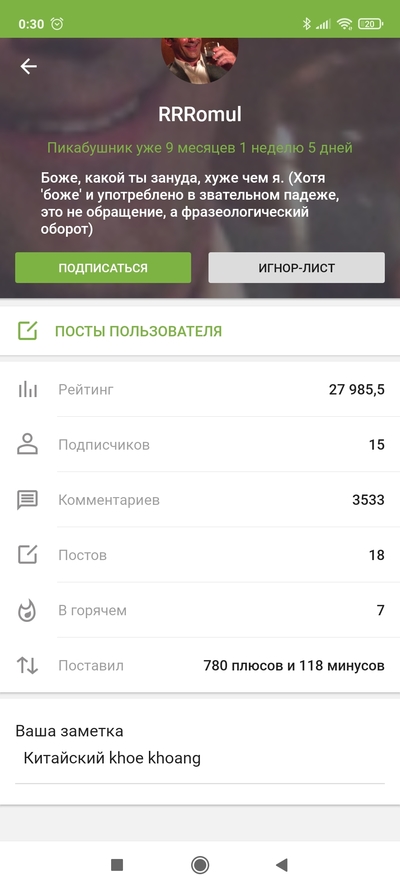Open ПОСТЫ ПОЛЬЗОВАТЕЛЯ
The image size is (400, 889).
200,331
